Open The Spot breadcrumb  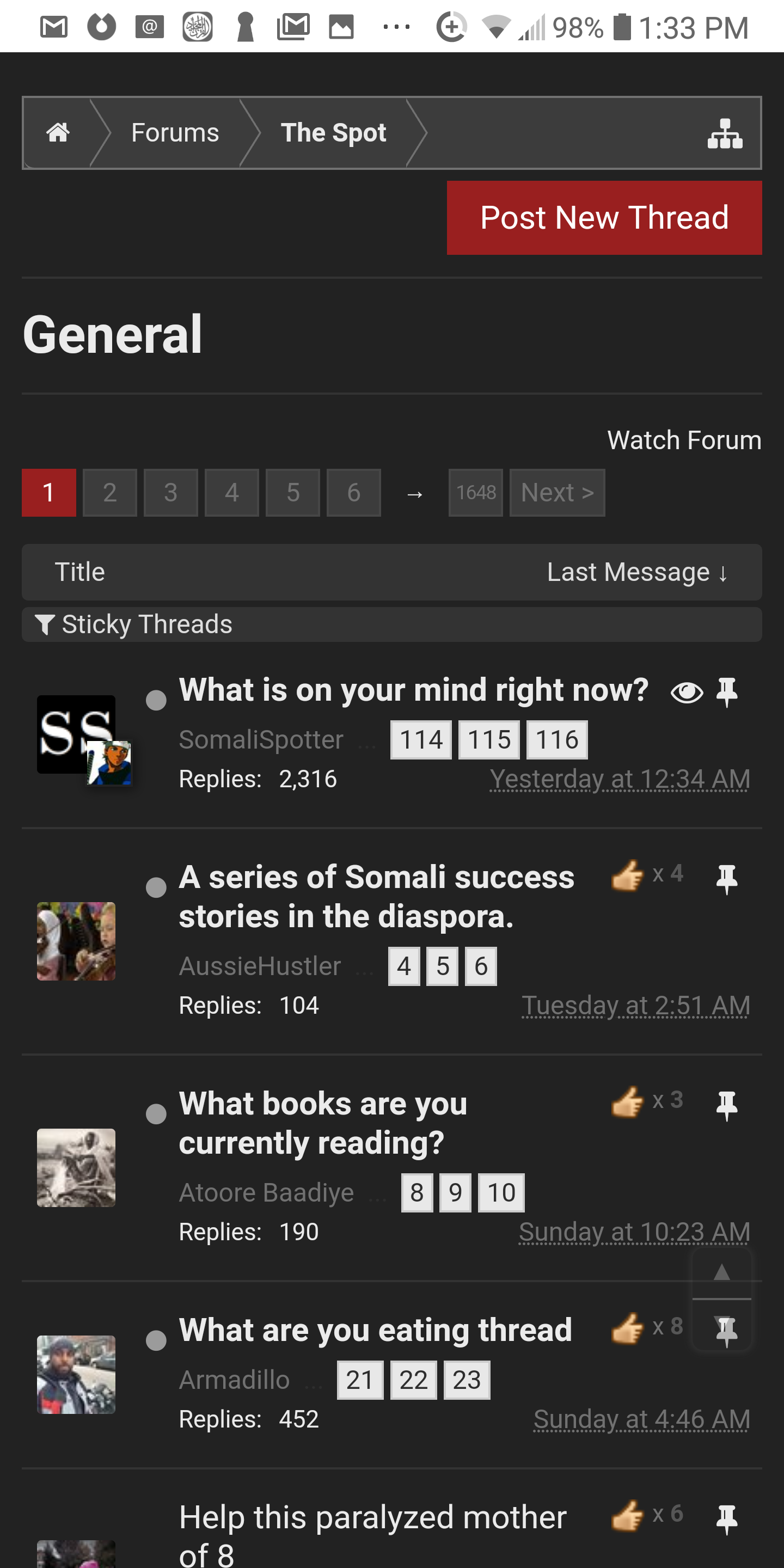(333, 133)
